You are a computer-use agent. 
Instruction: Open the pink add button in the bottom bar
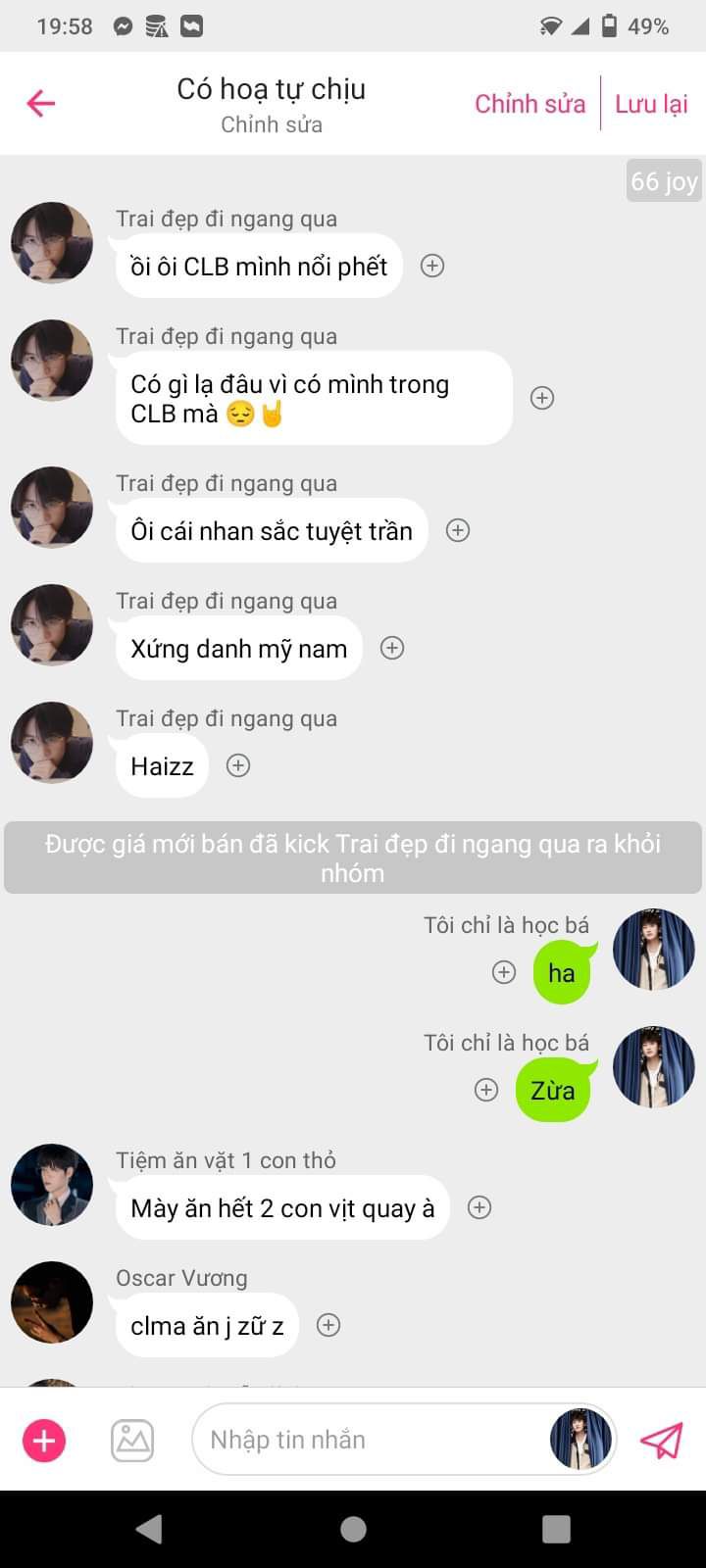click(x=44, y=1441)
